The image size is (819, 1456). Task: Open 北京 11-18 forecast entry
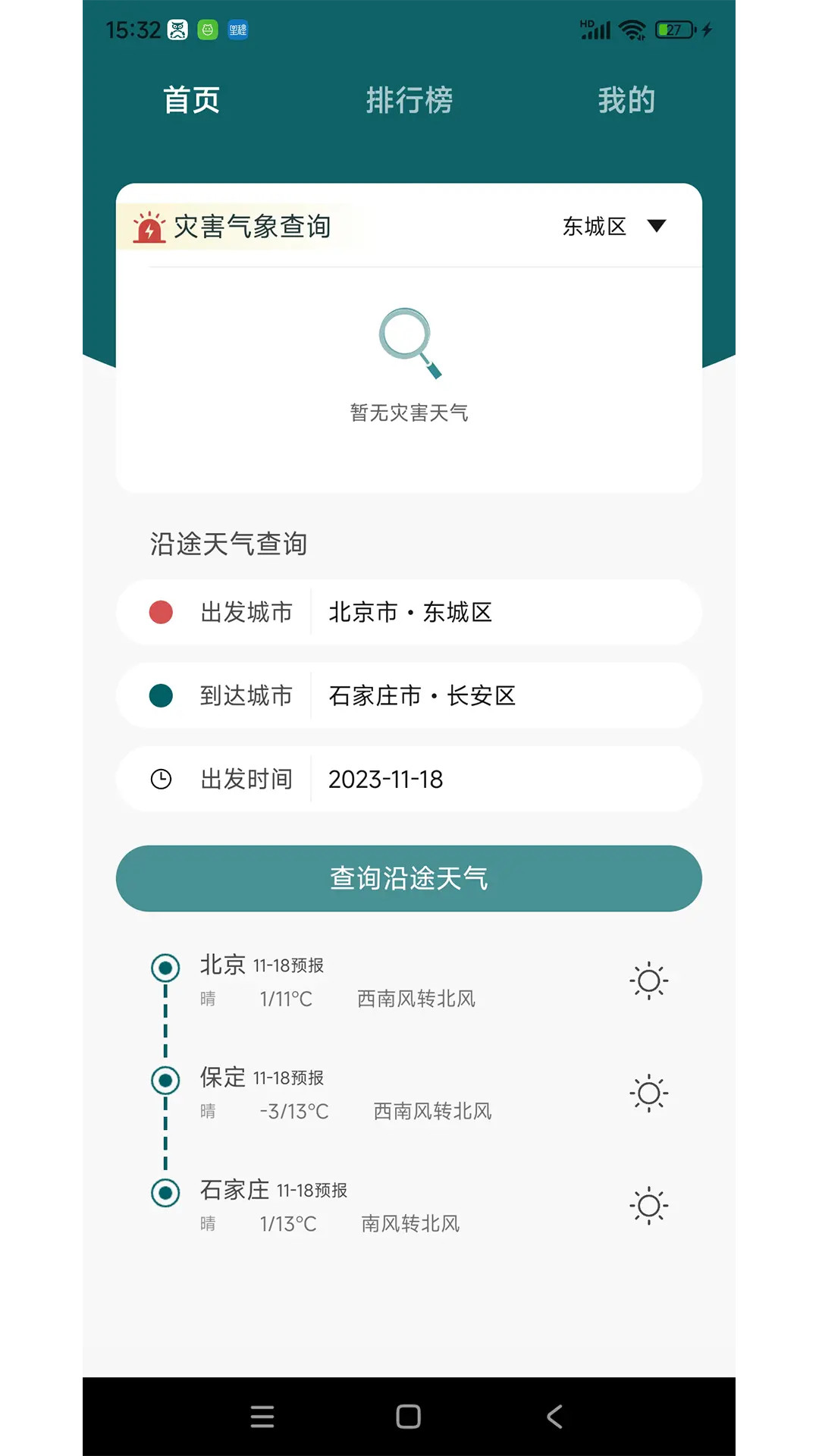pos(409,981)
